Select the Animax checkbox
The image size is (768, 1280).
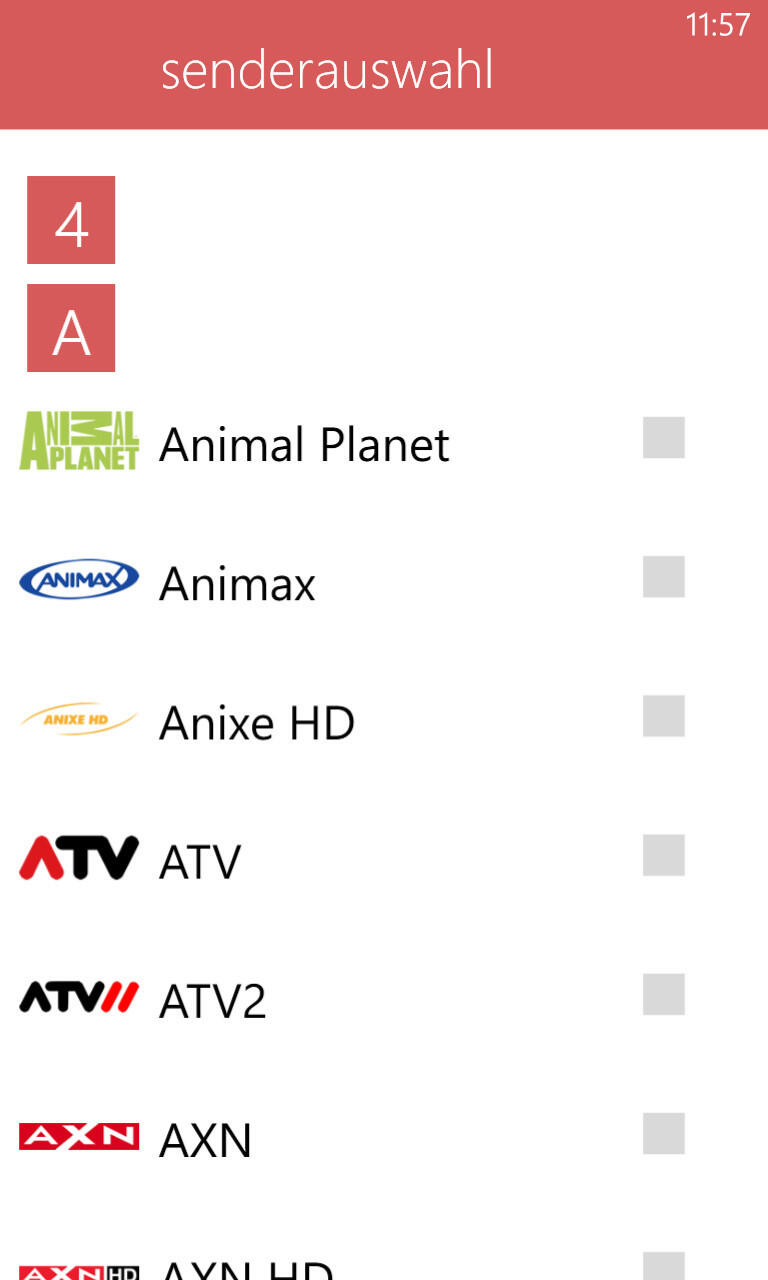pyautogui.click(x=664, y=577)
